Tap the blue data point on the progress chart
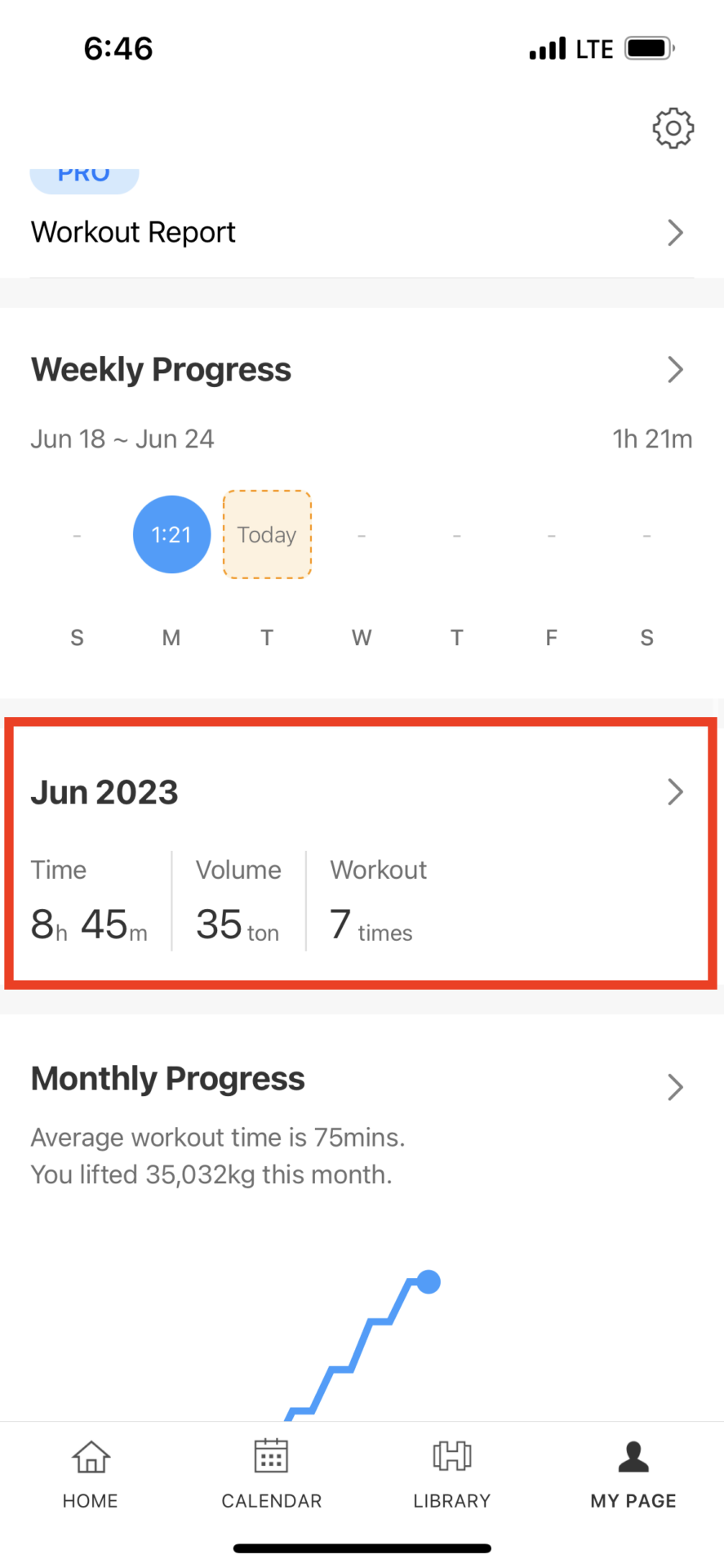This screenshot has width=724, height=1568. 429,1282
